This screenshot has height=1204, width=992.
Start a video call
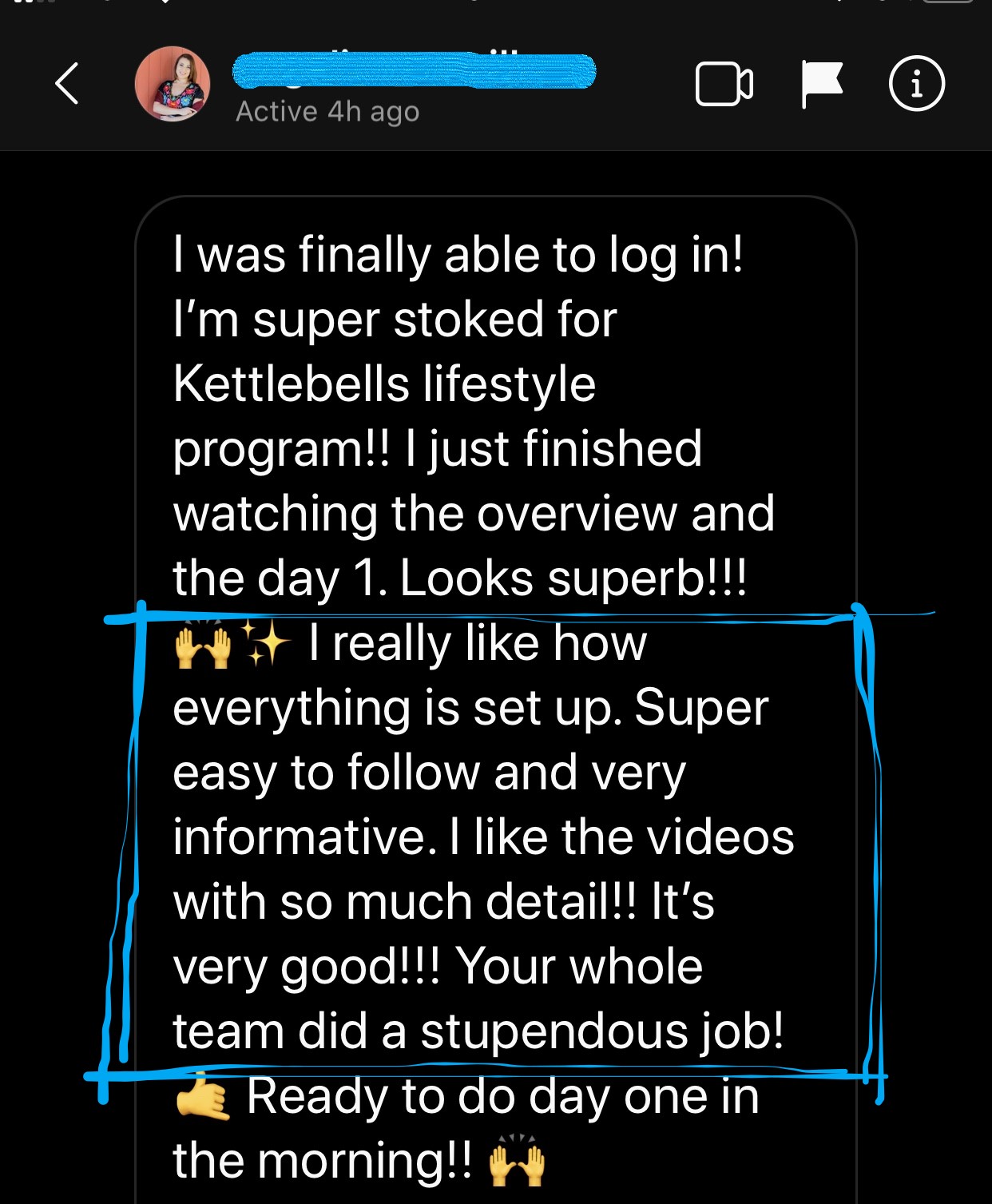(x=724, y=84)
